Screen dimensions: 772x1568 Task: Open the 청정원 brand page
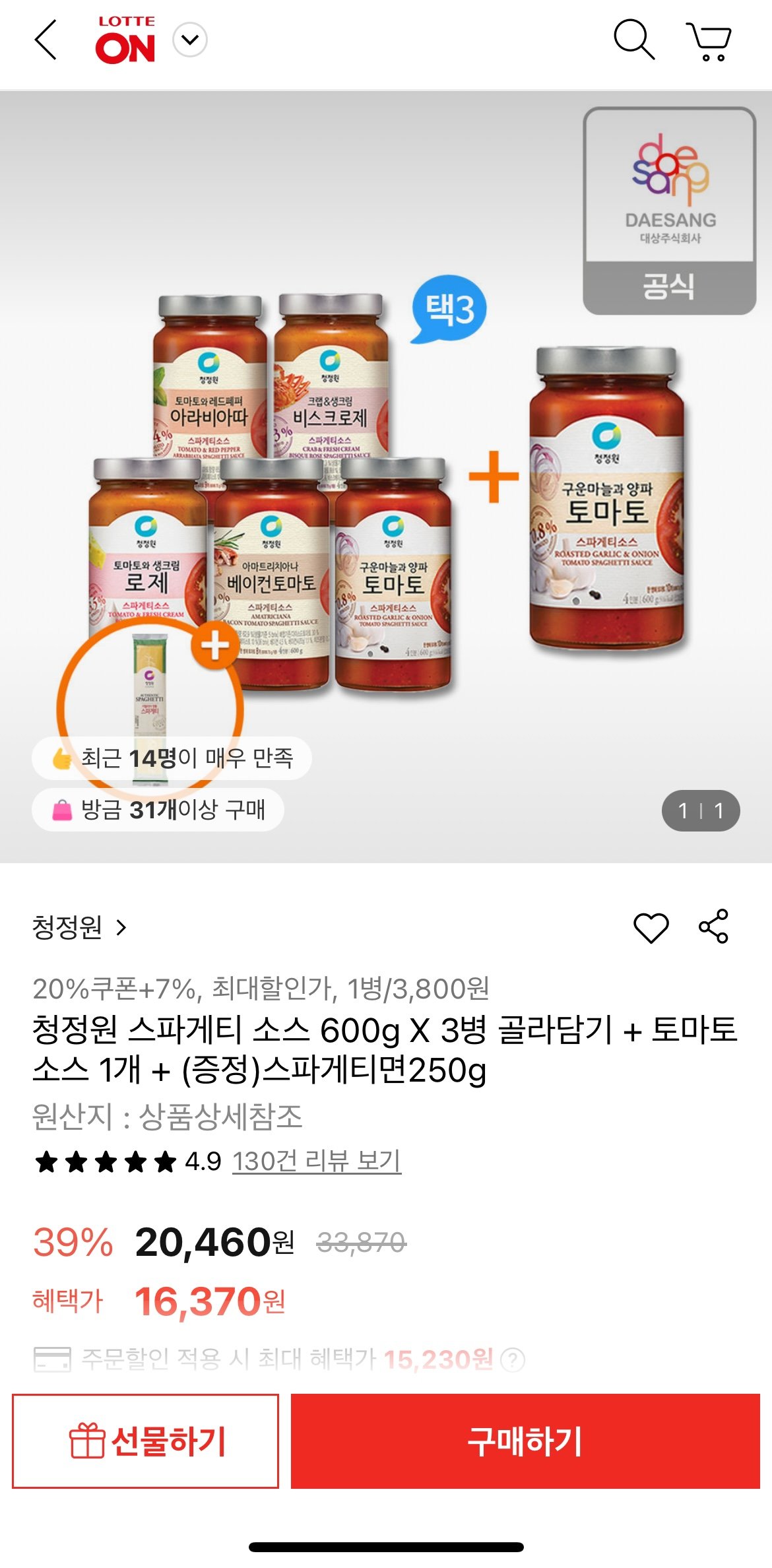[79, 927]
